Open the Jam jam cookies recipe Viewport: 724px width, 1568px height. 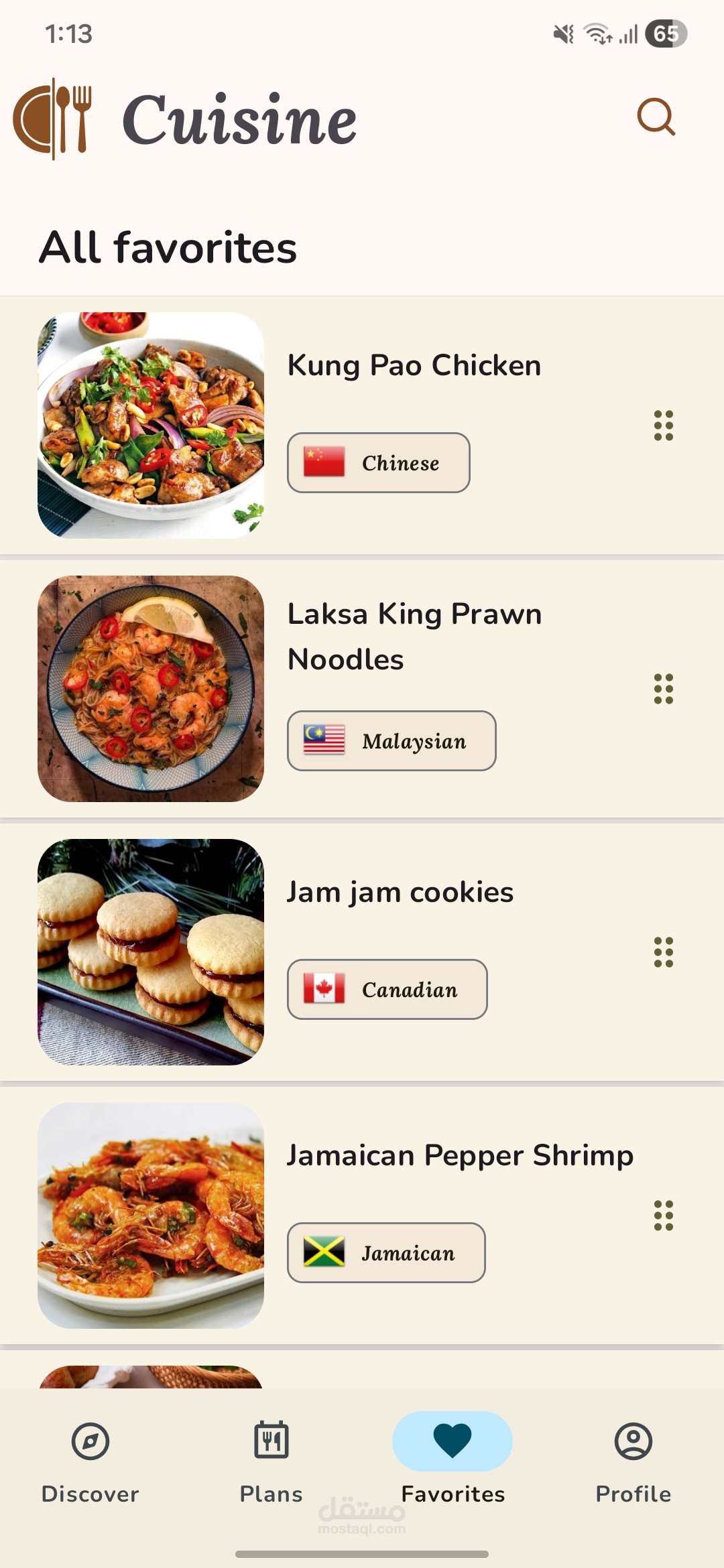tap(400, 893)
